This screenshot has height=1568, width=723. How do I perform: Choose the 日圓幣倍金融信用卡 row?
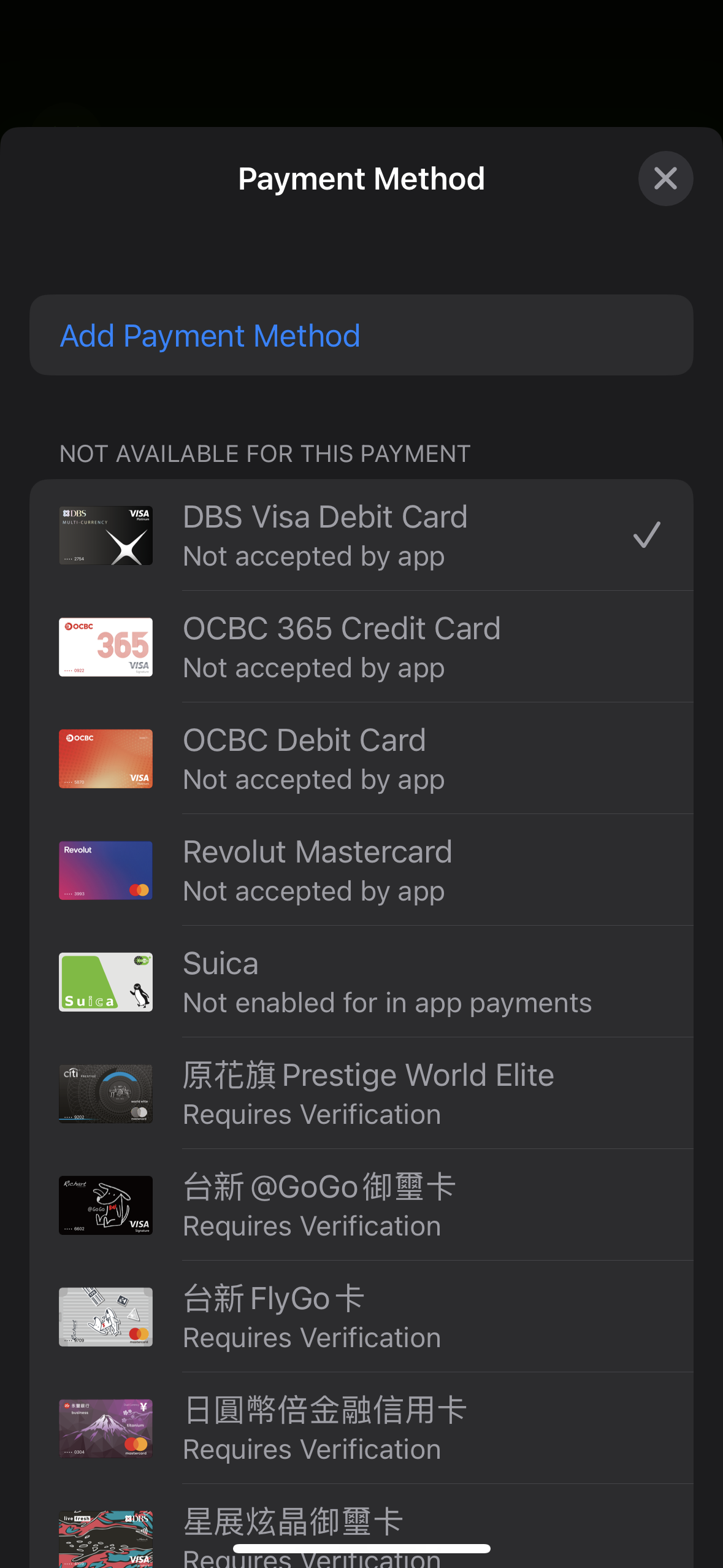[361, 1428]
